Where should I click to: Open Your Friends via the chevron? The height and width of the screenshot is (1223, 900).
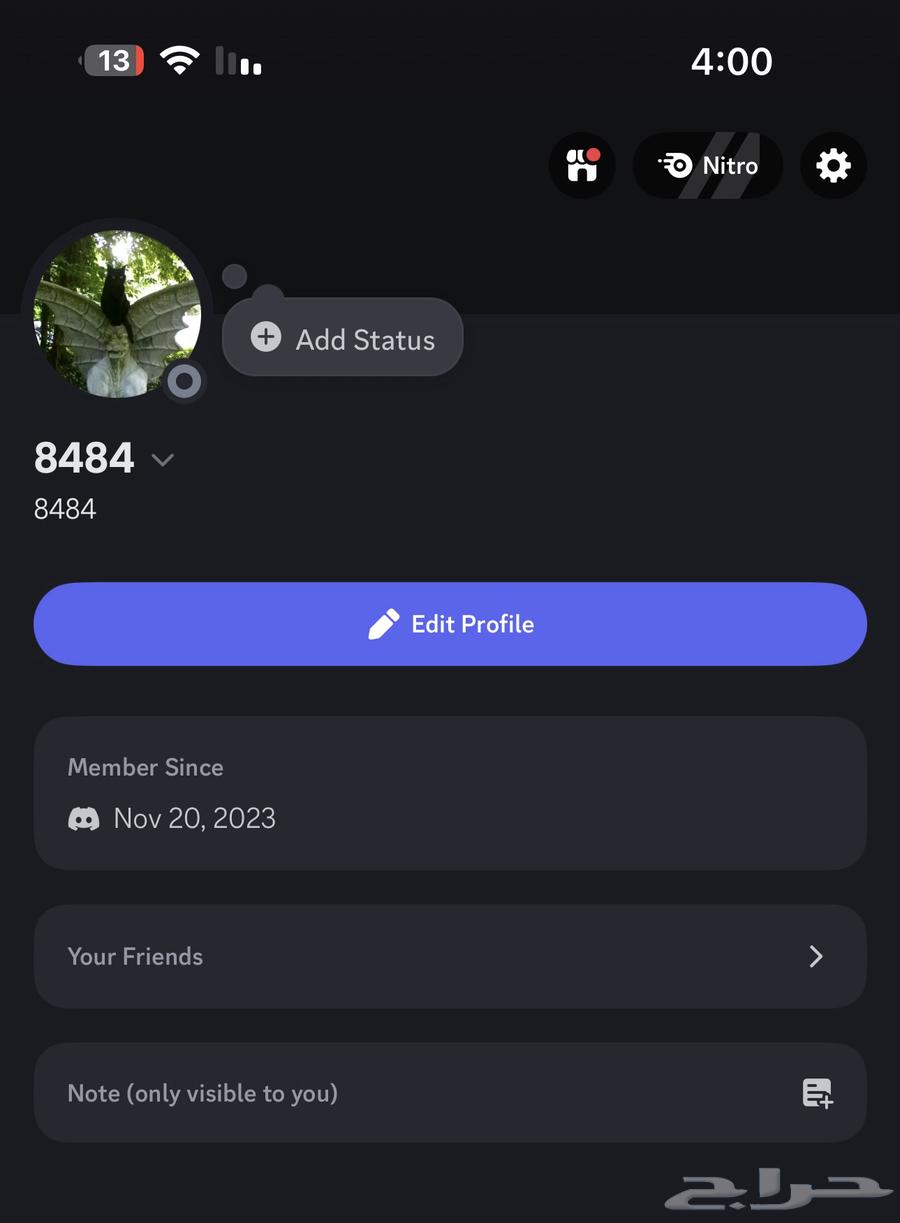(x=816, y=956)
